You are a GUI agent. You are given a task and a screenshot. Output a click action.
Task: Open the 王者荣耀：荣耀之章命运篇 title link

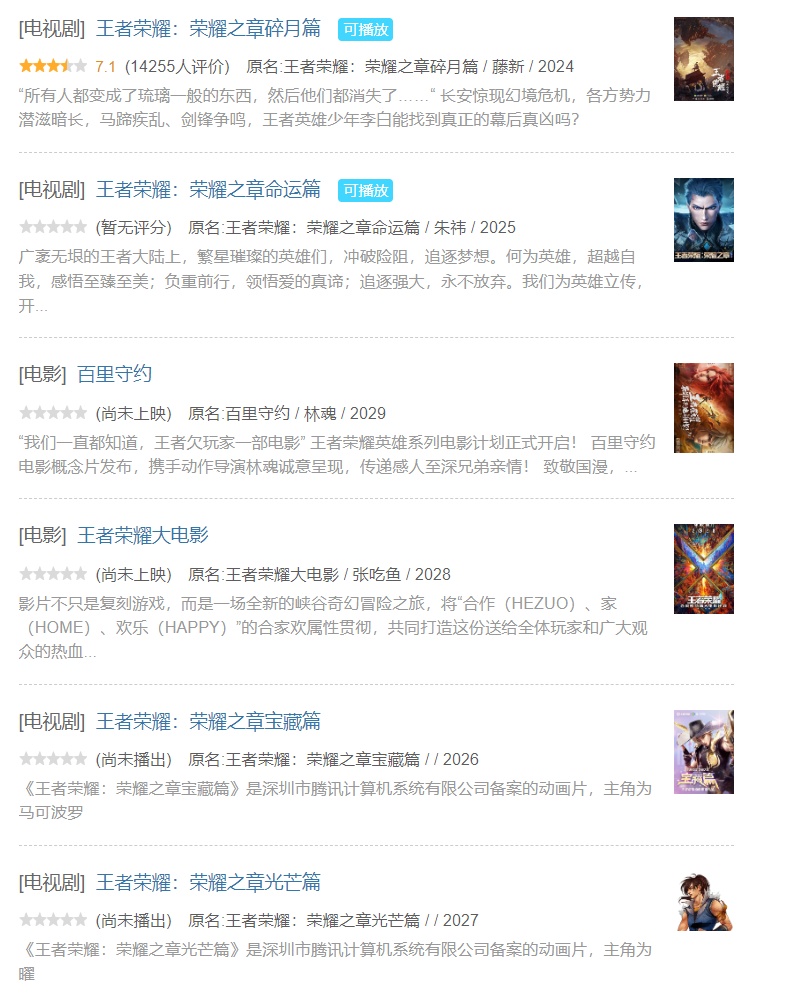(x=208, y=189)
